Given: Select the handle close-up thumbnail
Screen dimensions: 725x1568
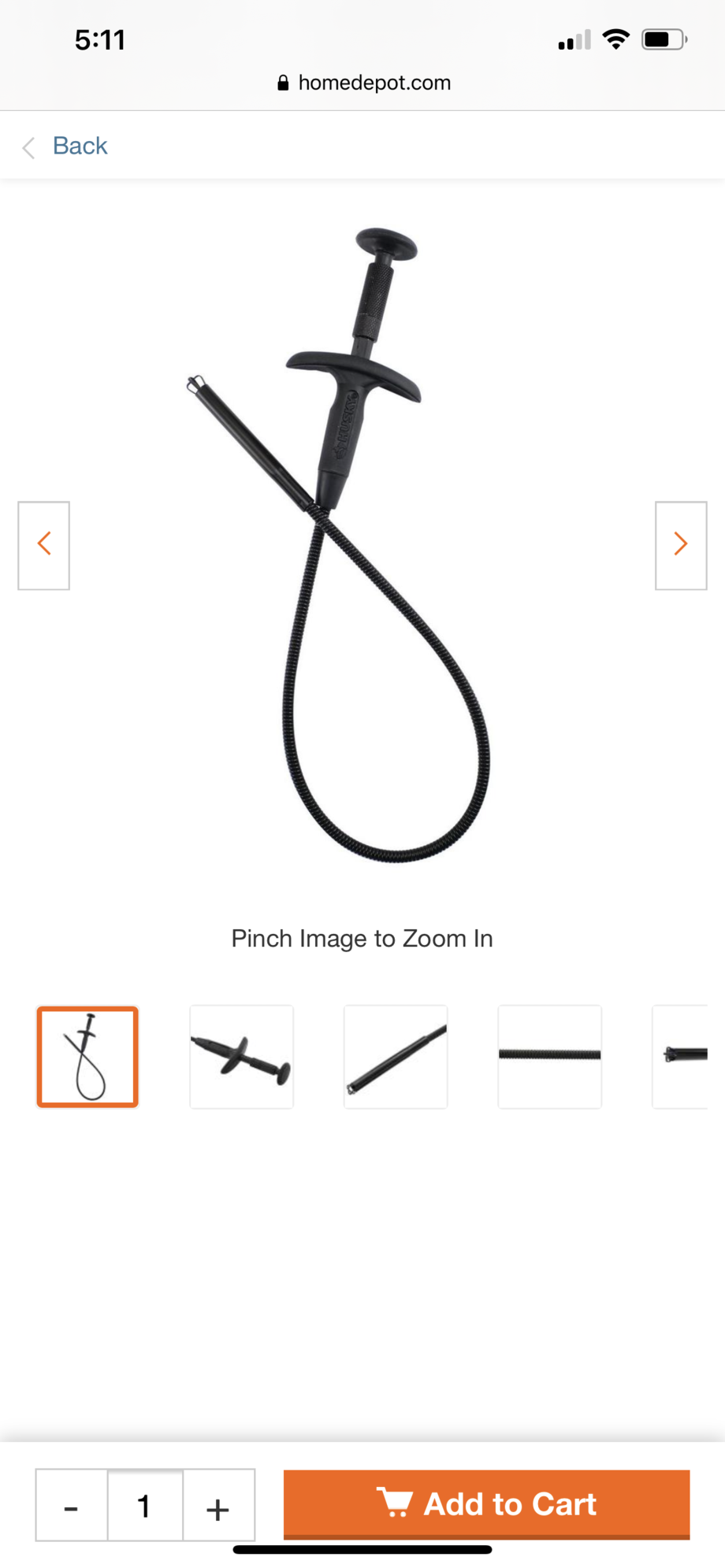Looking at the screenshot, I should [241, 1056].
